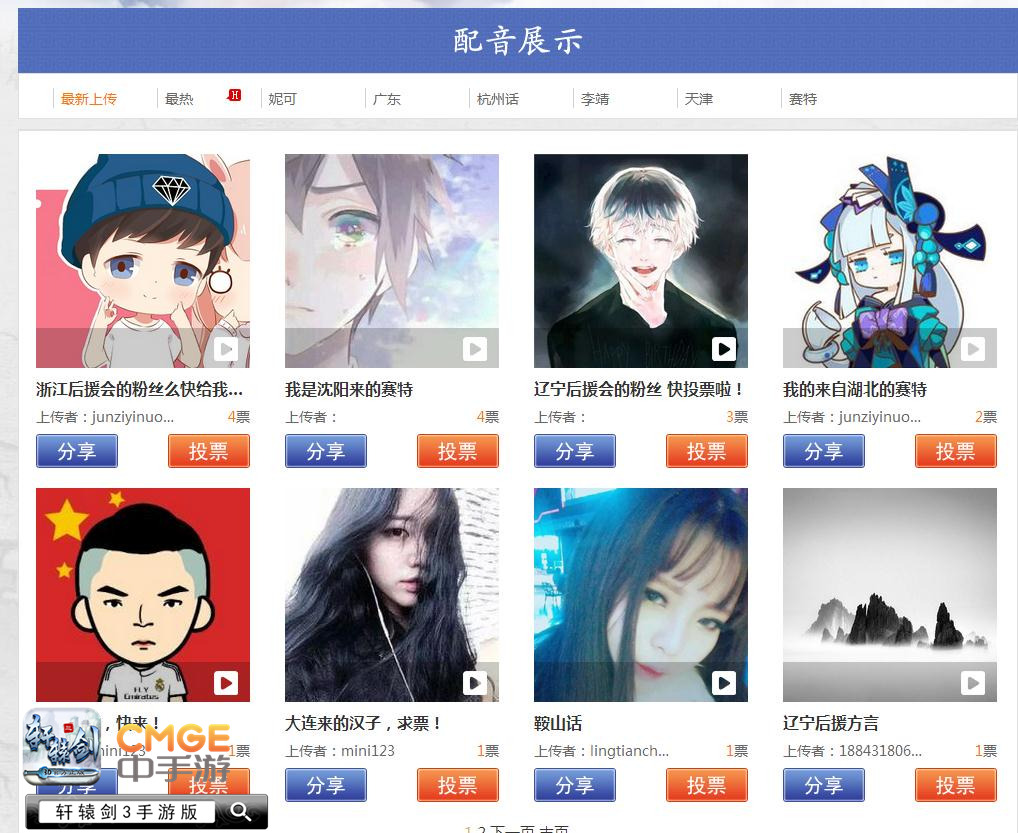The height and width of the screenshot is (833, 1018).
Task: Play the 鞍山话 voice clip
Action: (724, 682)
